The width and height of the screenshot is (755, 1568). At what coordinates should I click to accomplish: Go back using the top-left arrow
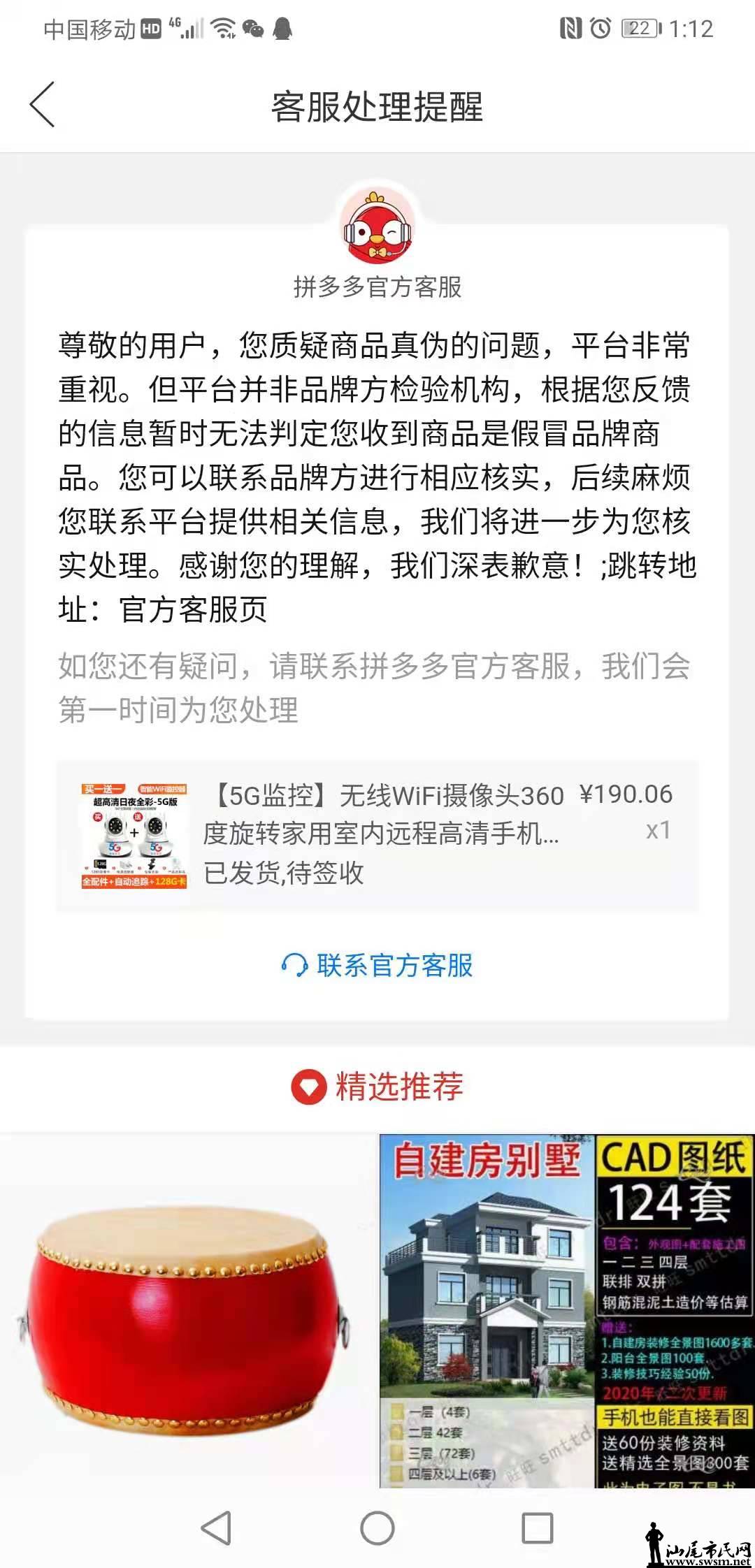point(42,105)
